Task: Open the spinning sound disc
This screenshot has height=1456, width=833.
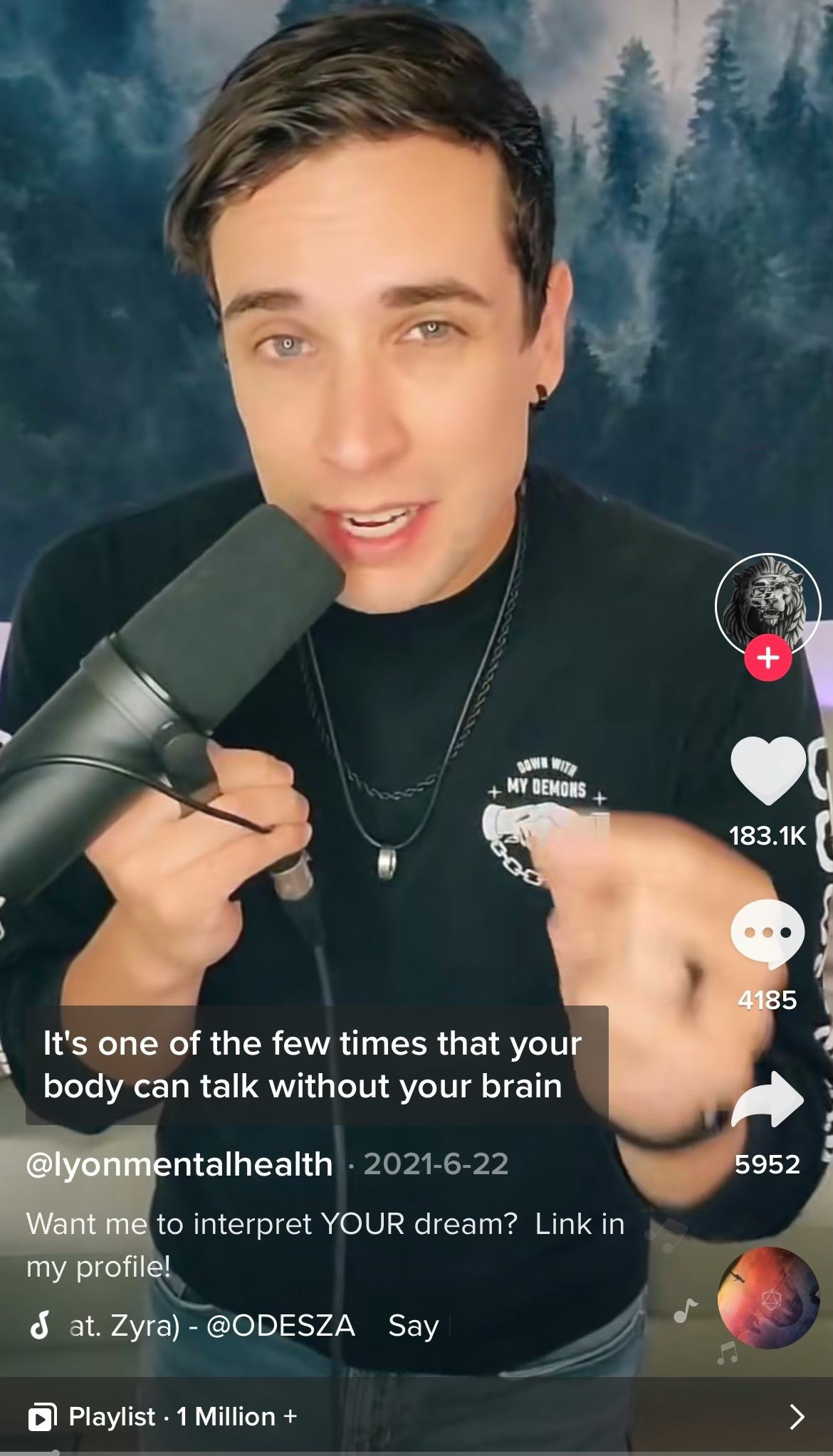Action: (767, 1297)
